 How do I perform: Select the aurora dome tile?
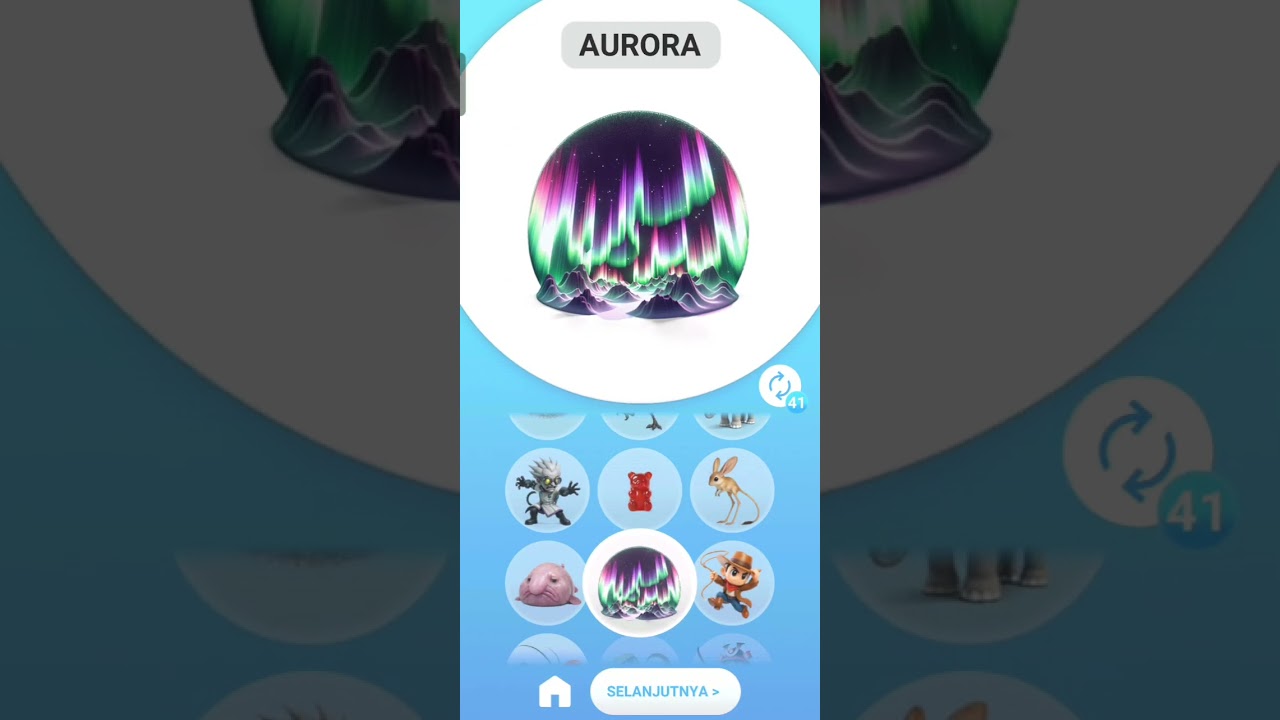pyautogui.click(x=640, y=584)
